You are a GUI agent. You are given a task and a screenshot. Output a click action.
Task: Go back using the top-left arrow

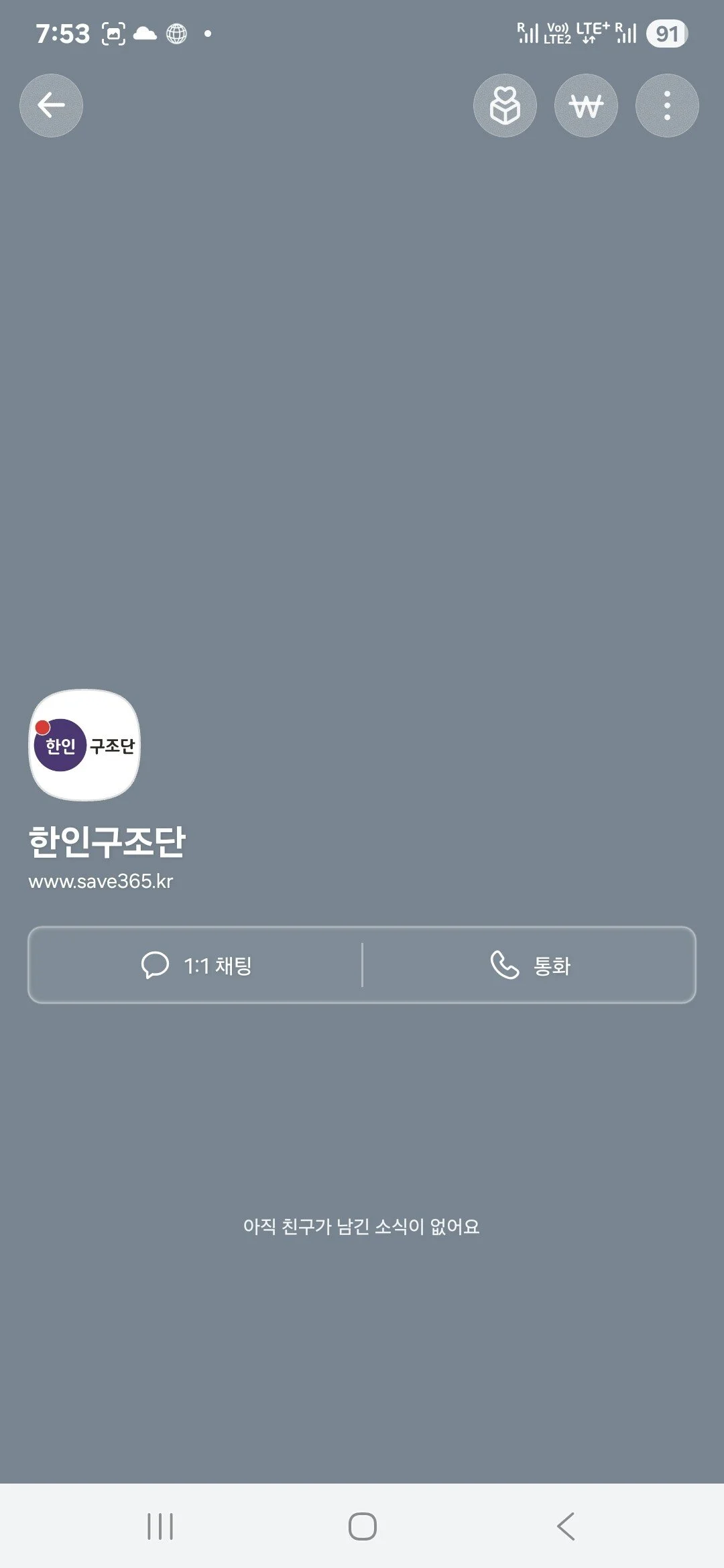(51, 105)
